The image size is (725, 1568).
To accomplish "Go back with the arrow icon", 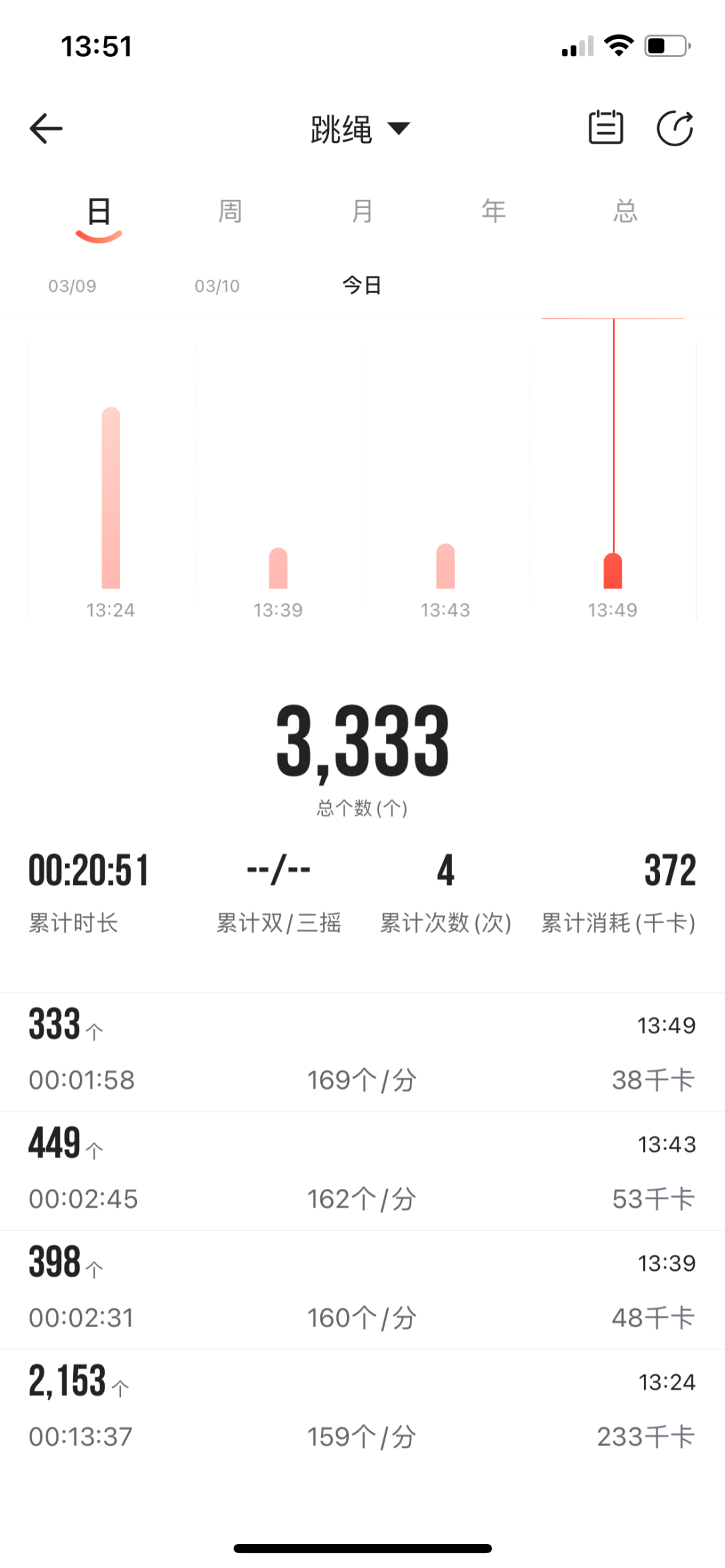I will click(46, 128).
